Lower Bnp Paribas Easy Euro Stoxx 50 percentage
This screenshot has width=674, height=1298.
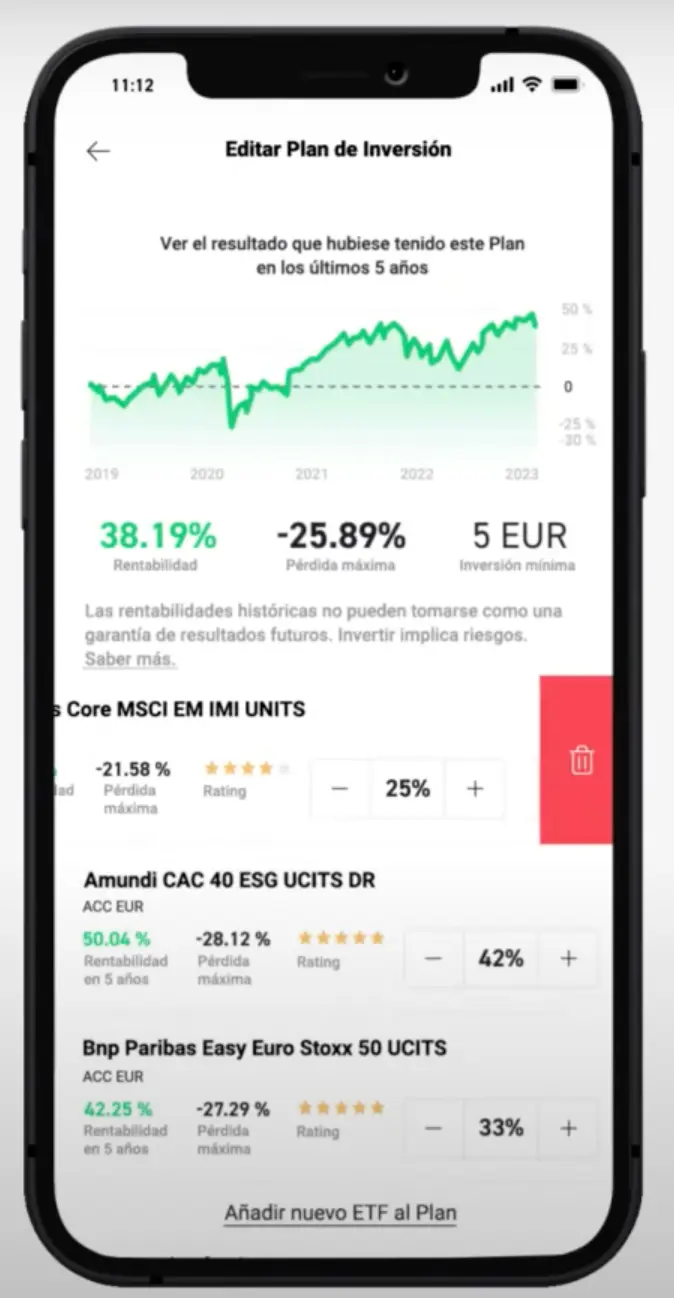pos(433,1128)
